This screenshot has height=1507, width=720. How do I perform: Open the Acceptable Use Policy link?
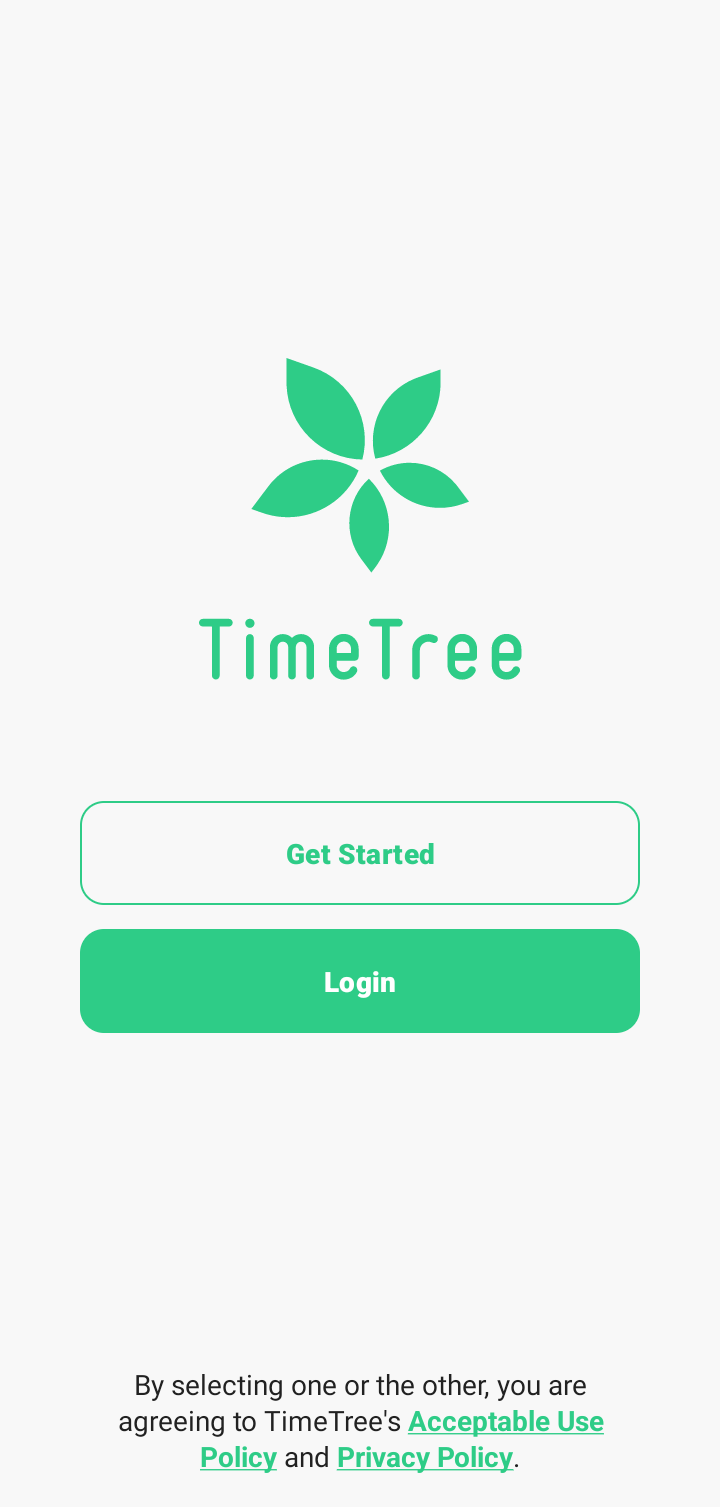coord(505,1422)
